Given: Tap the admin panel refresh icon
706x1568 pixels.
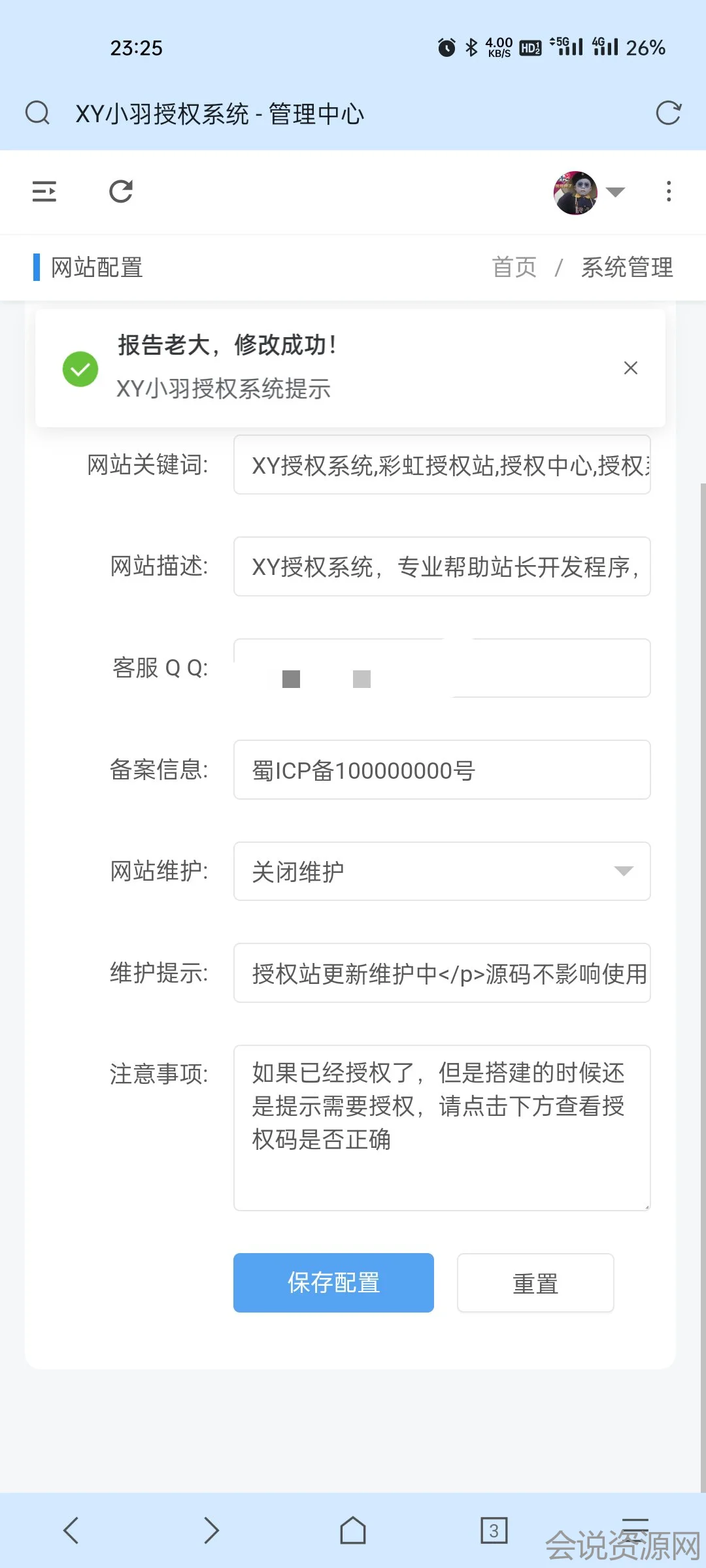Looking at the screenshot, I should tap(121, 191).
